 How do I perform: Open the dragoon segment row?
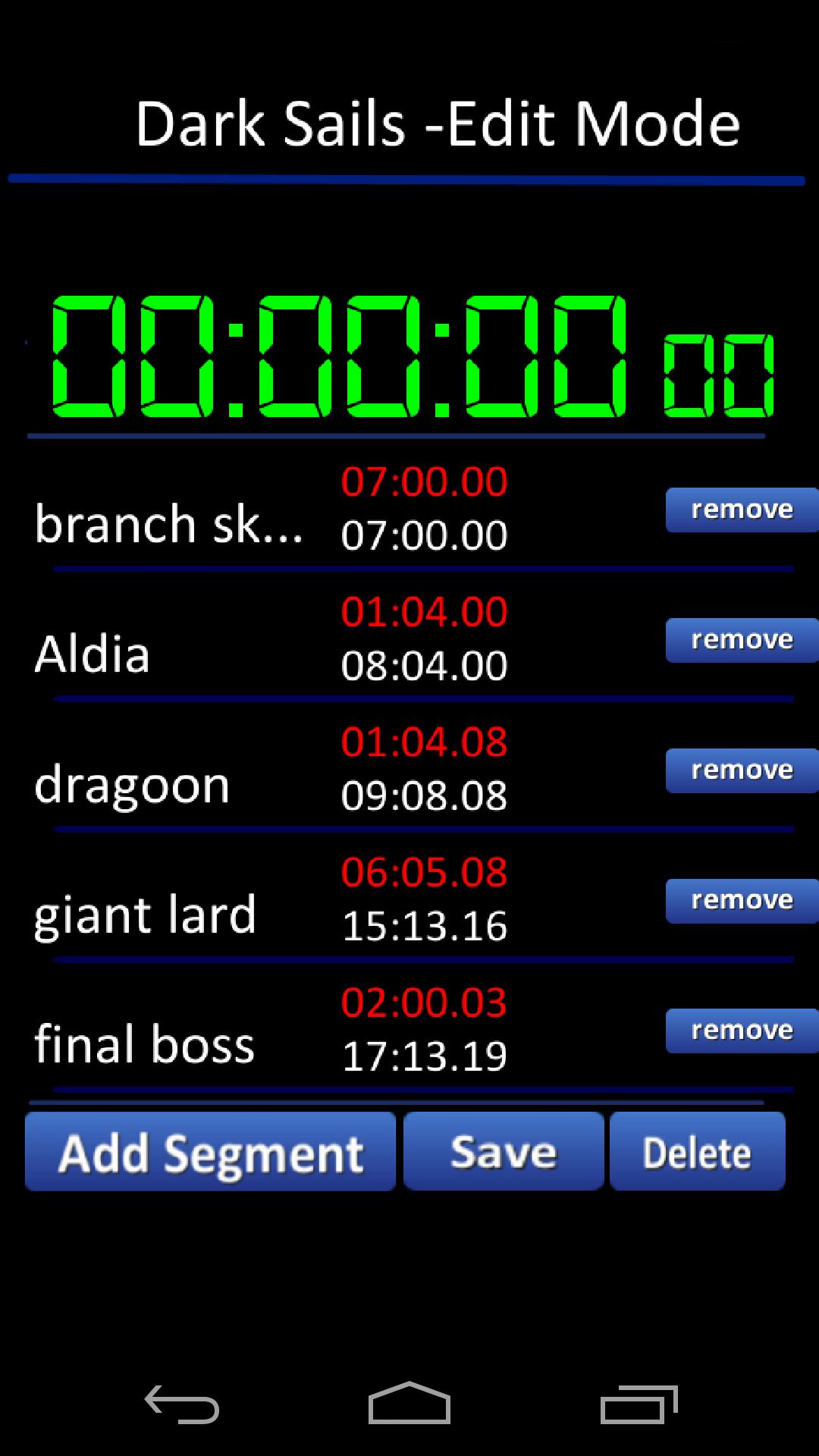coord(133,785)
